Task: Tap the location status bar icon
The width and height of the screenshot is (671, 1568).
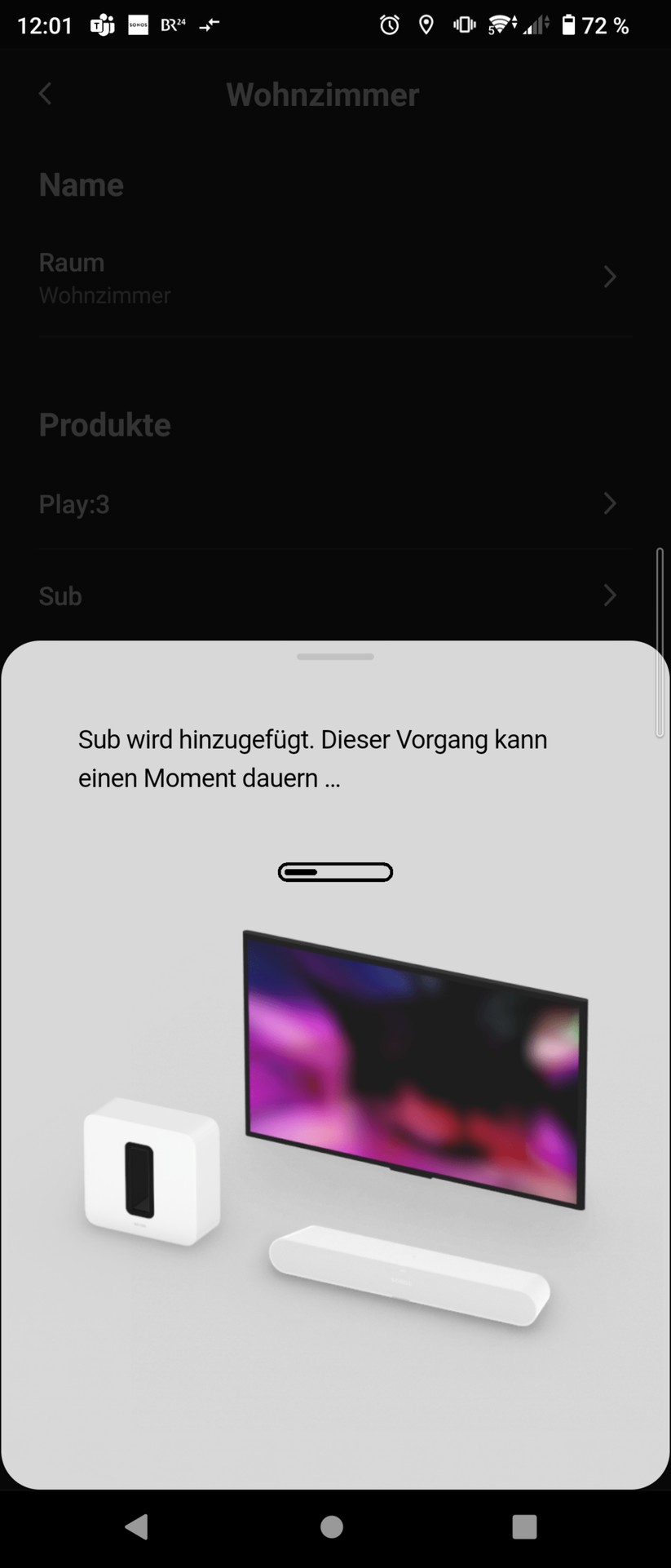Action: coord(426,24)
